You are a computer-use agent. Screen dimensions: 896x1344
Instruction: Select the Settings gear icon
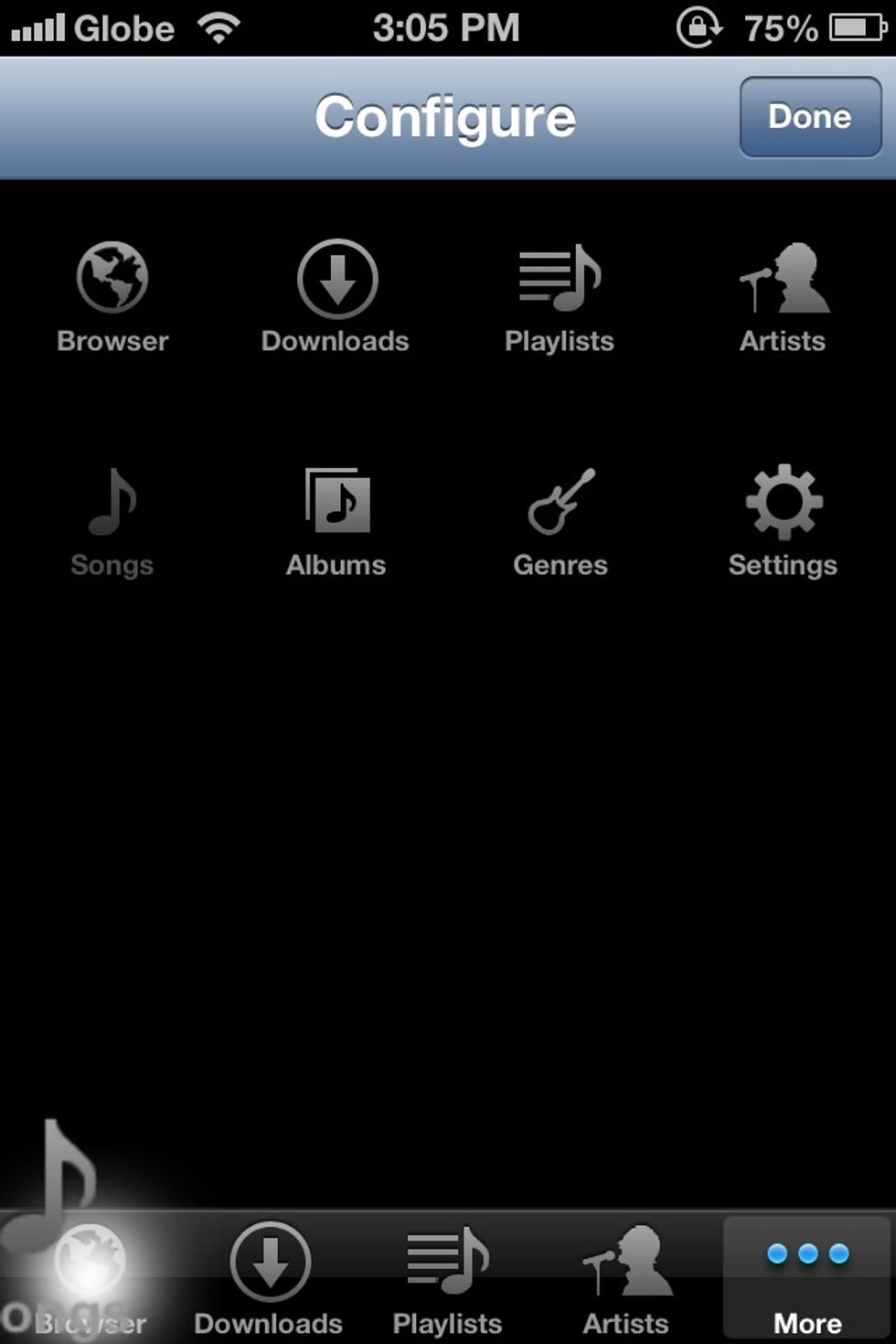[784, 503]
